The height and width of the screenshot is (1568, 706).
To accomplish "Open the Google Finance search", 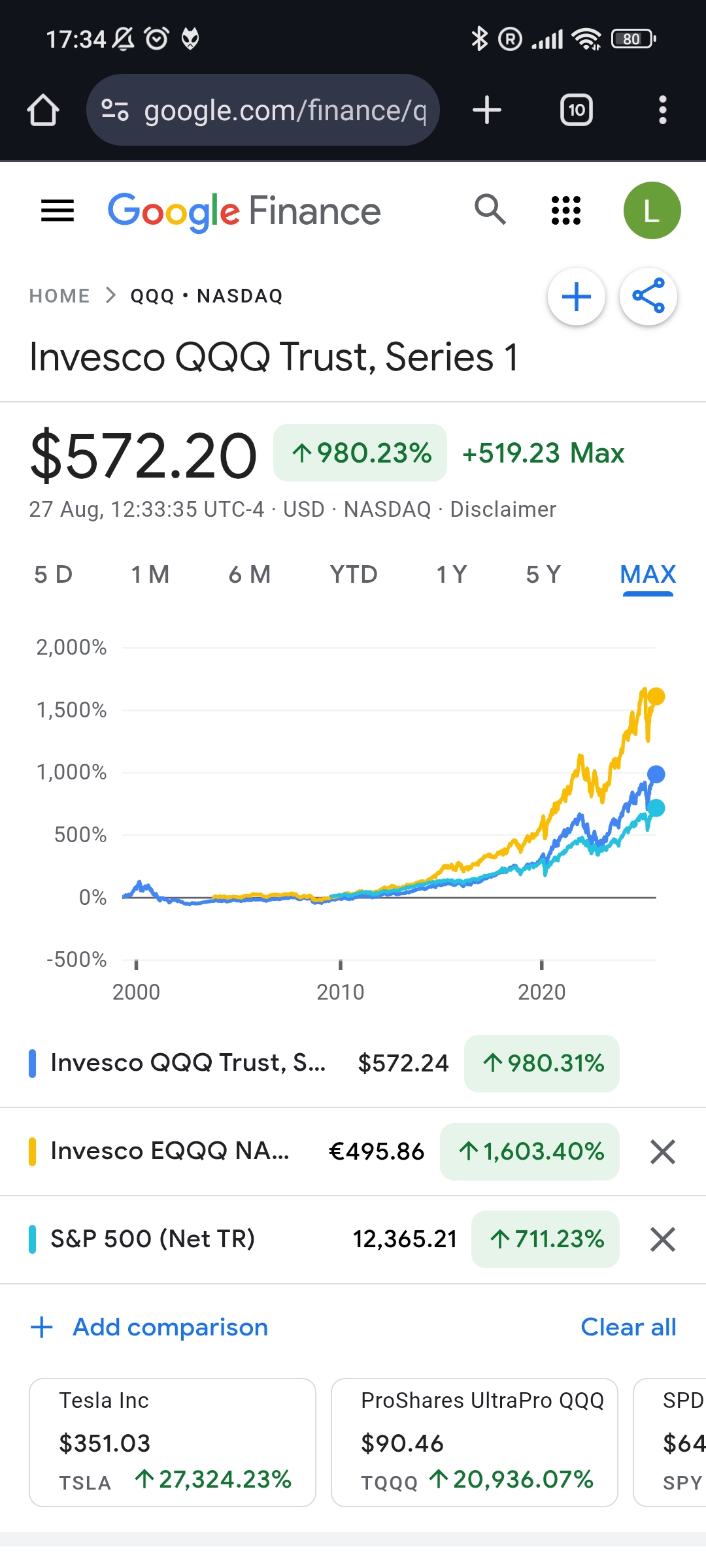I will pos(490,210).
